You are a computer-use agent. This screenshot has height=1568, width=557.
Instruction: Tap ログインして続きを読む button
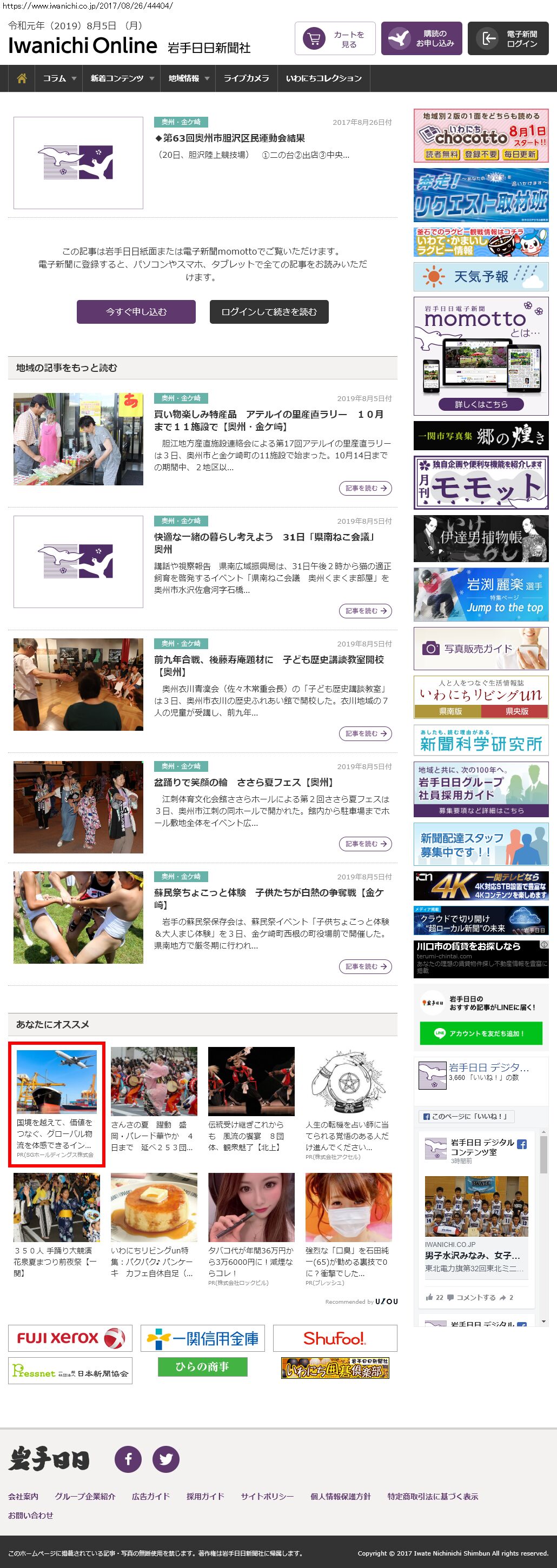[269, 312]
